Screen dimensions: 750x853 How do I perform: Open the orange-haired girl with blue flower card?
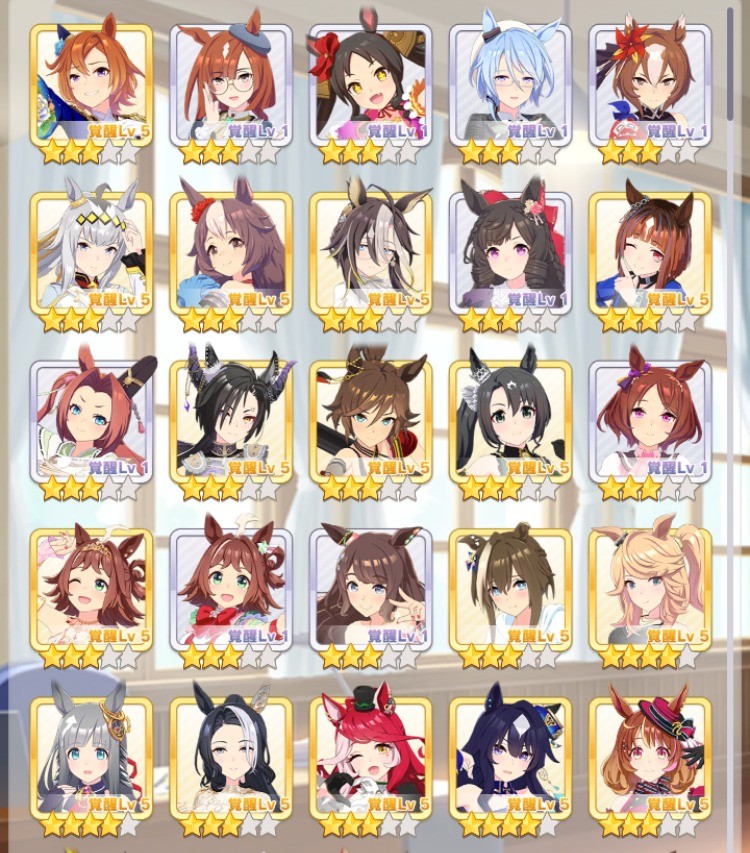[91, 85]
